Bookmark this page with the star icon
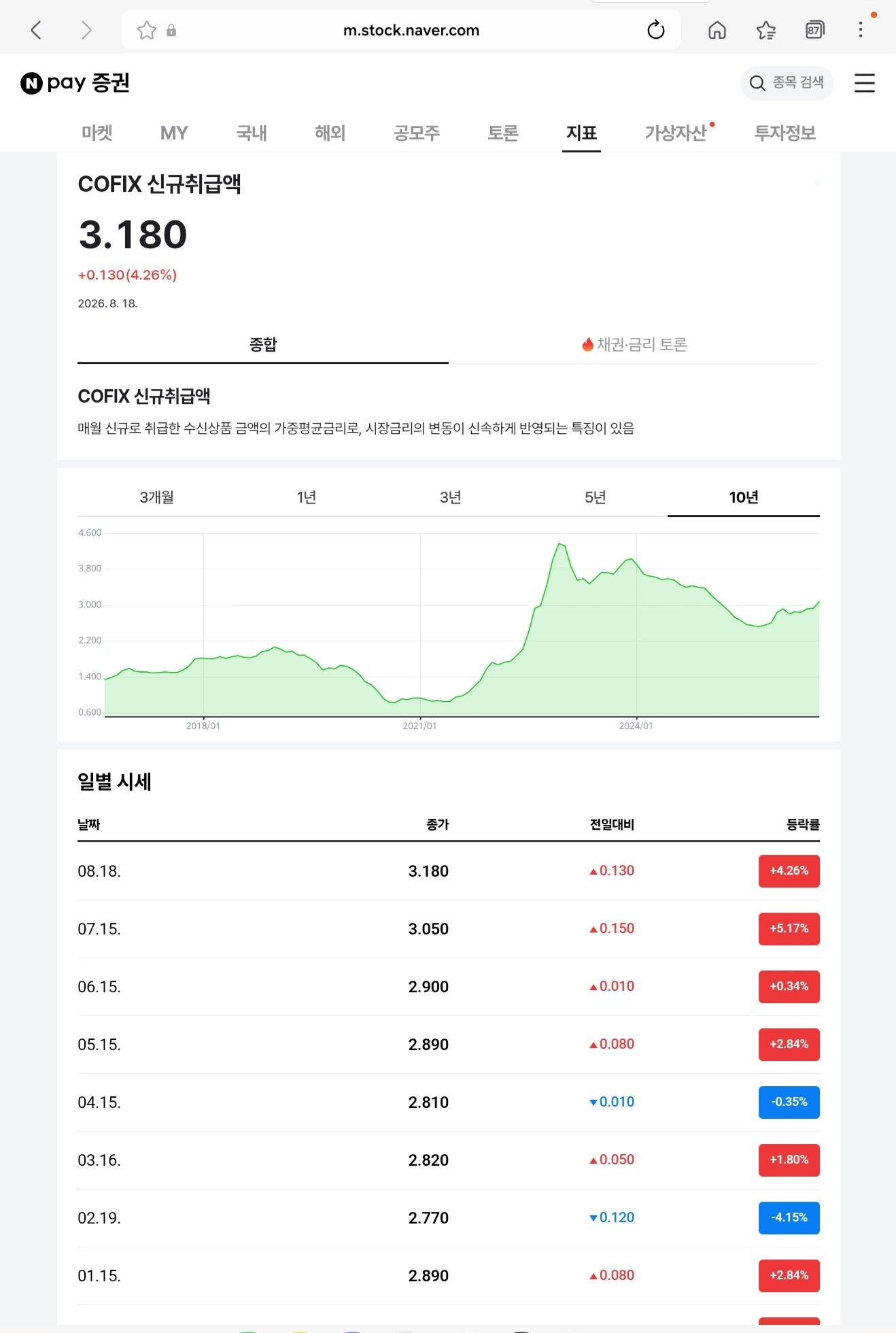896x1333 pixels. [146, 30]
